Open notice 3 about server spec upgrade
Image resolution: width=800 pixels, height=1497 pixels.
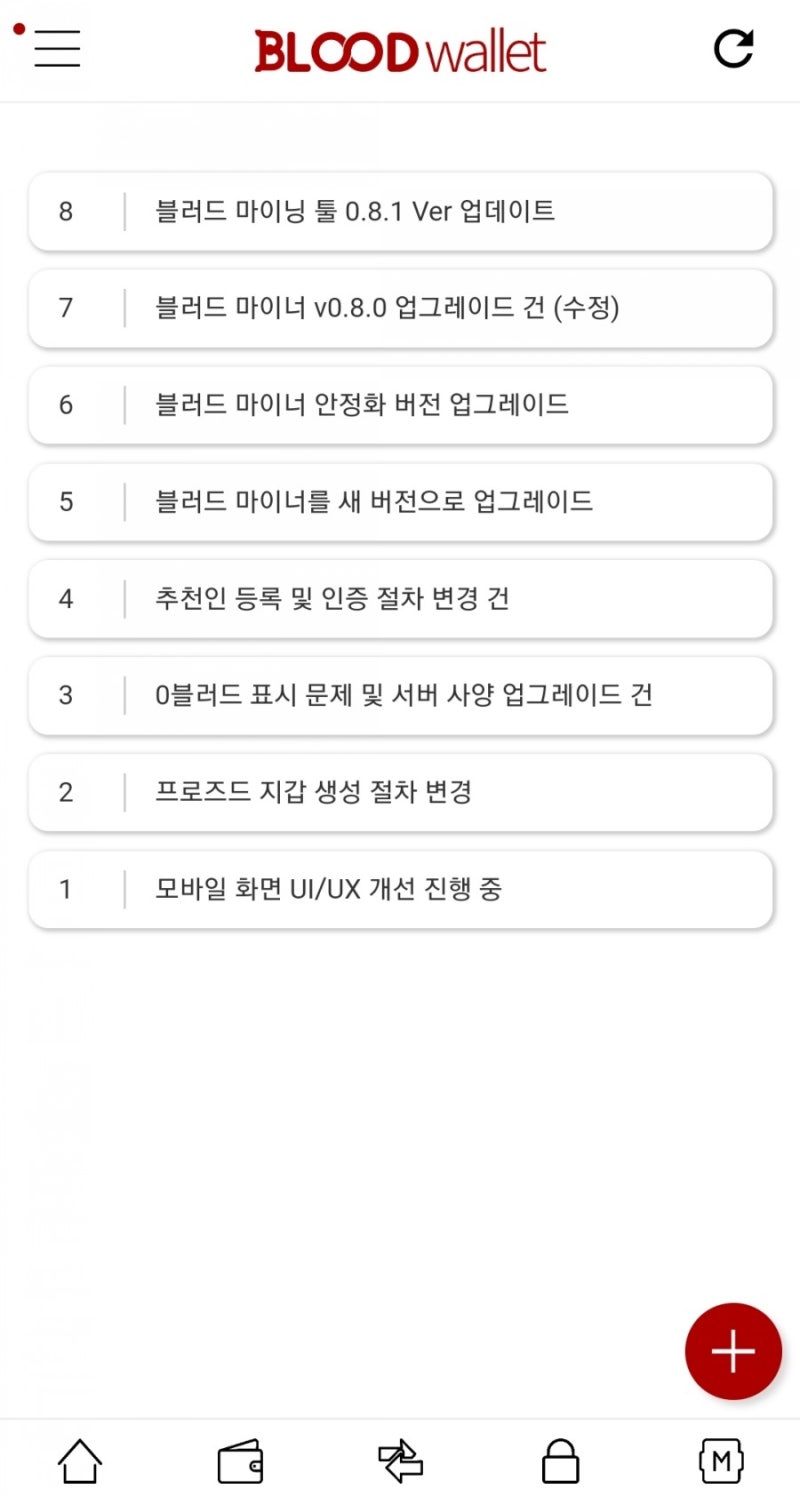tap(400, 696)
